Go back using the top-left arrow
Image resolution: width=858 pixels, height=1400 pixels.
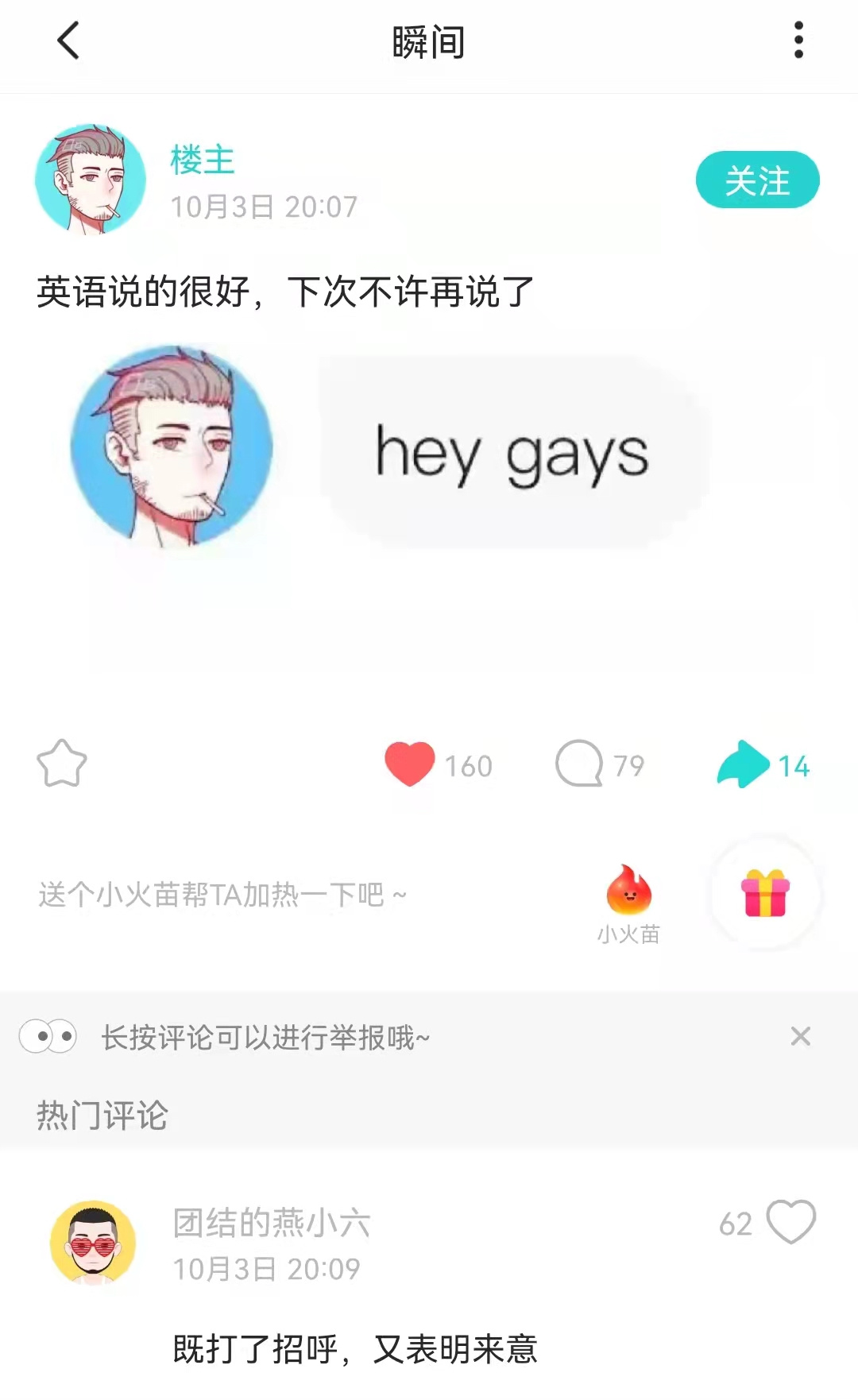[x=69, y=41]
